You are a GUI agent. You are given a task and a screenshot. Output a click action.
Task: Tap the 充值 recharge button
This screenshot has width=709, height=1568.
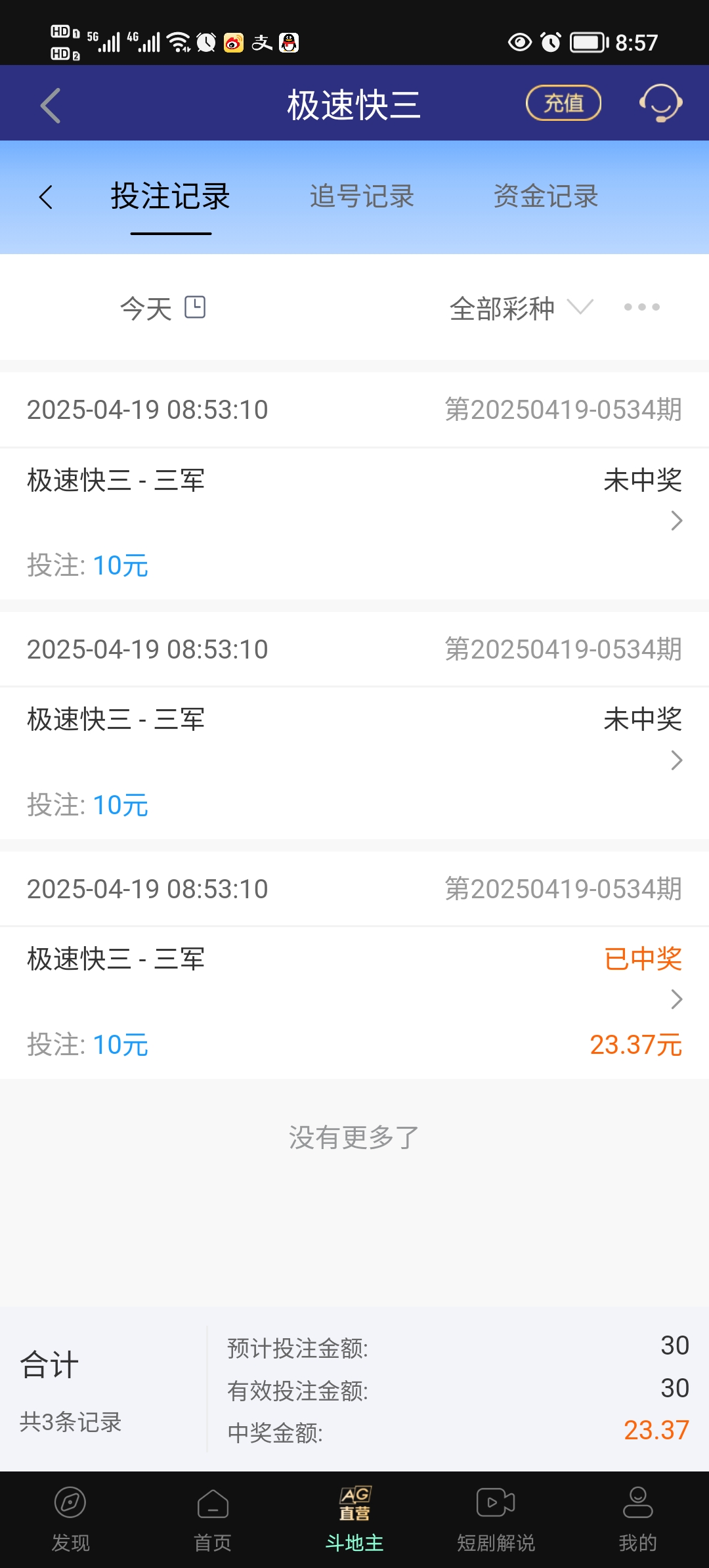pyautogui.click(x=563, y=103)
